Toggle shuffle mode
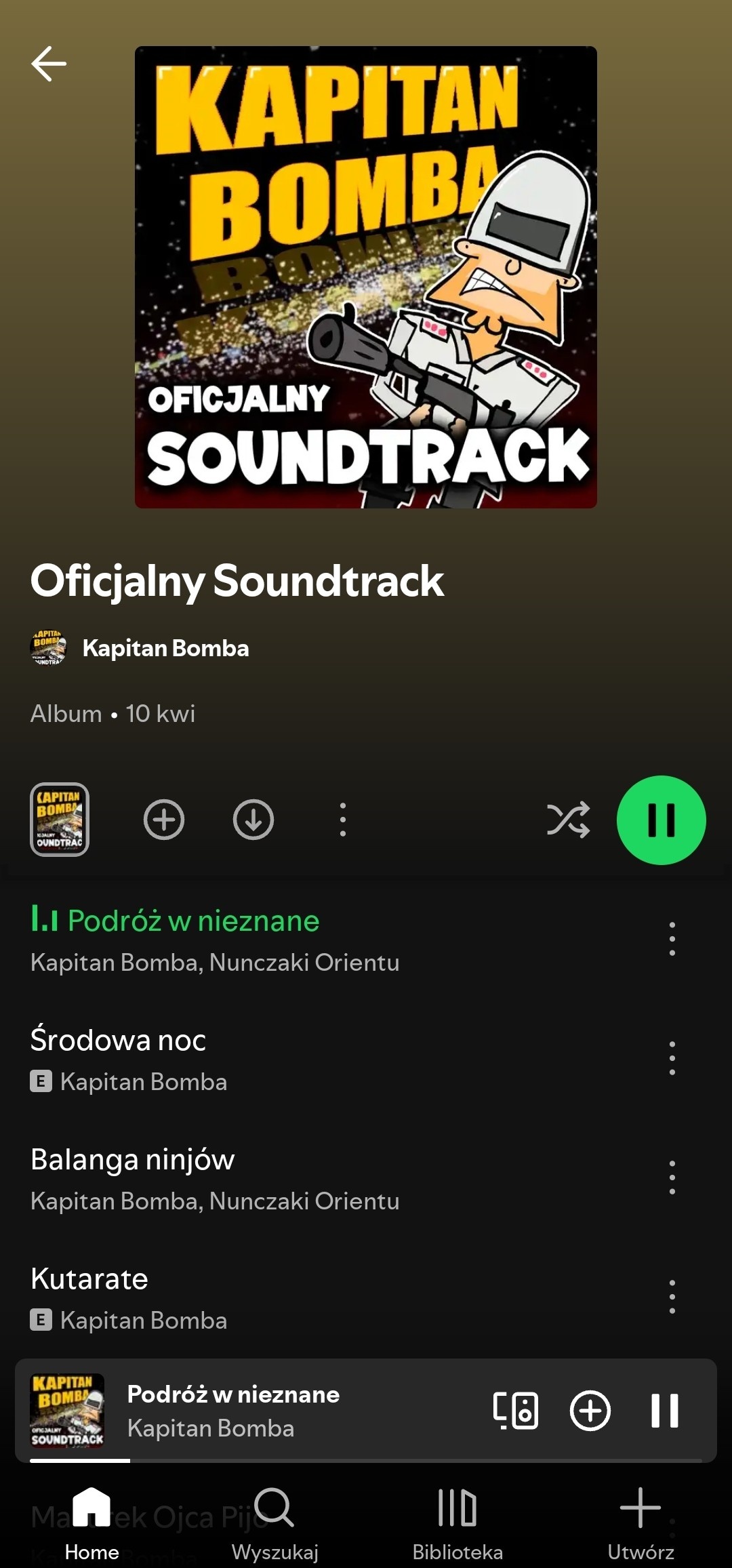The image size is (732, 1568). click(568, 820)
